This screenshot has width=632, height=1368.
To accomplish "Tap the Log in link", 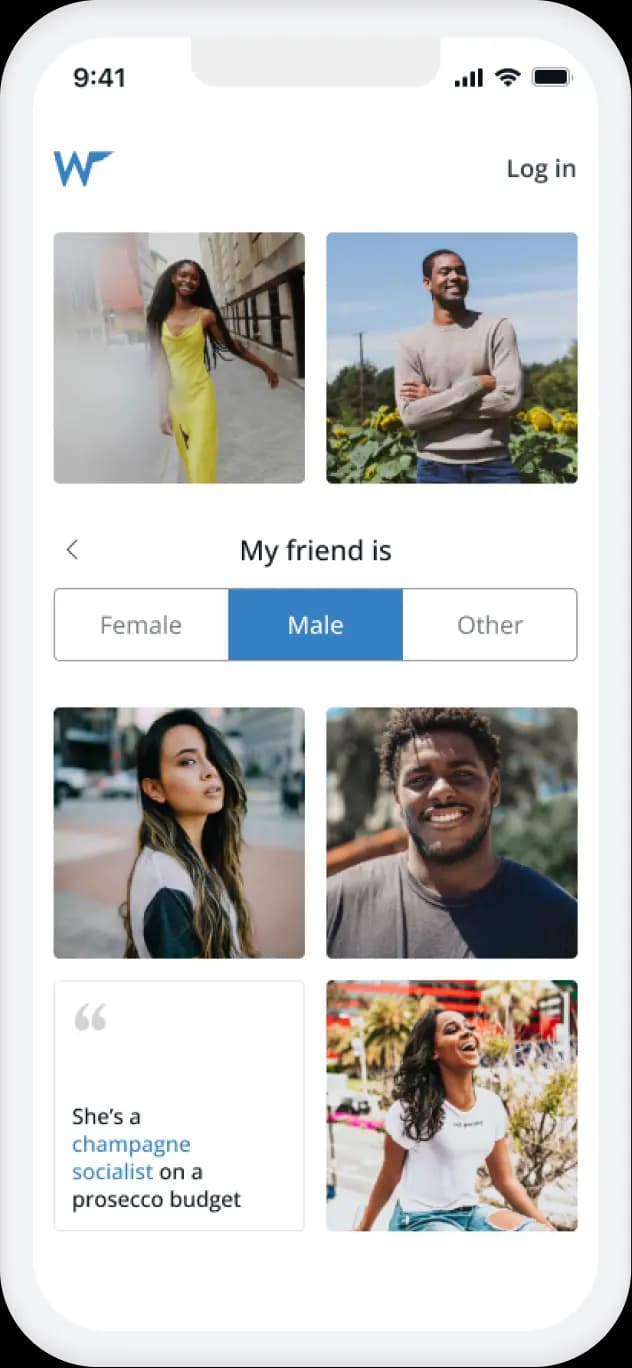I will pos(541,169).
